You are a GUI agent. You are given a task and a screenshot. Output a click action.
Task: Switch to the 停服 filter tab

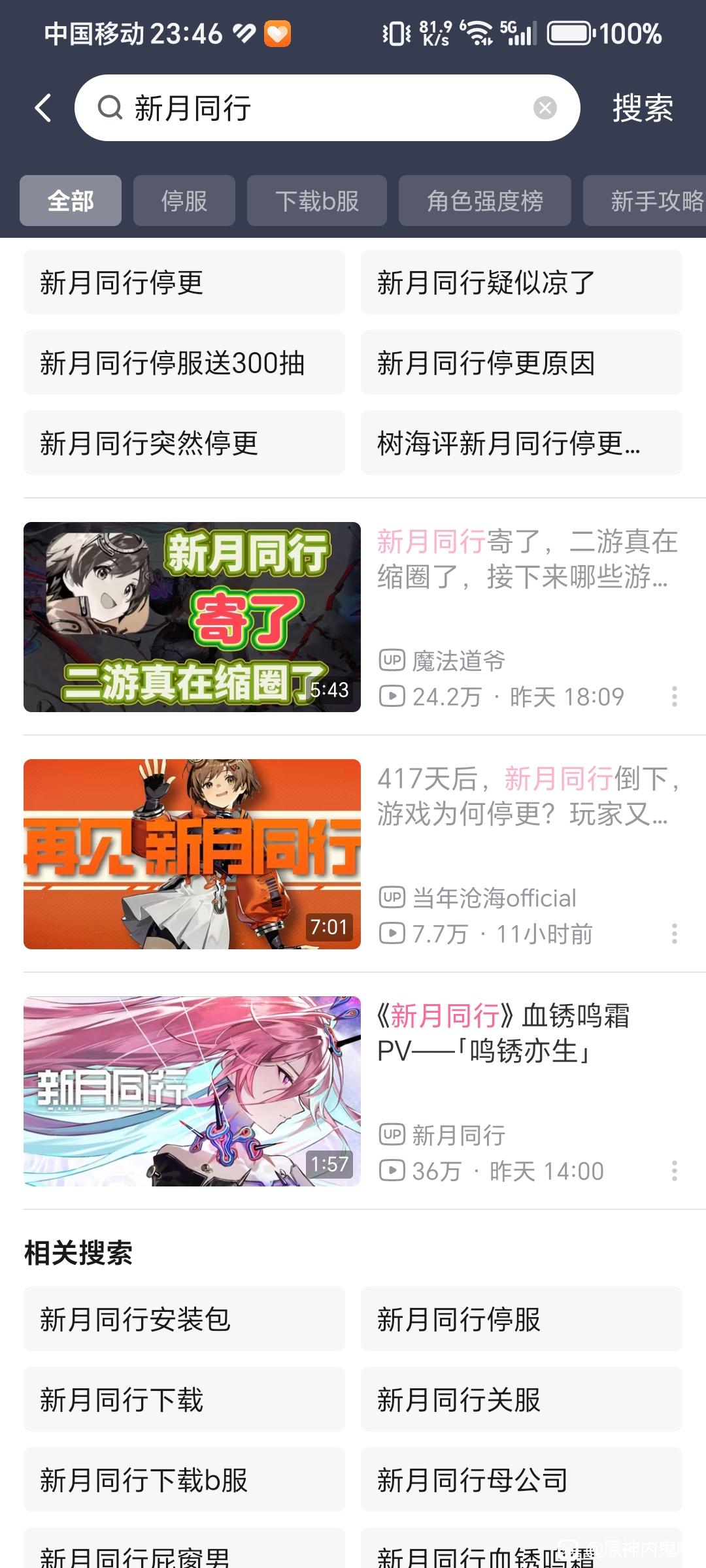coord(184,201)
